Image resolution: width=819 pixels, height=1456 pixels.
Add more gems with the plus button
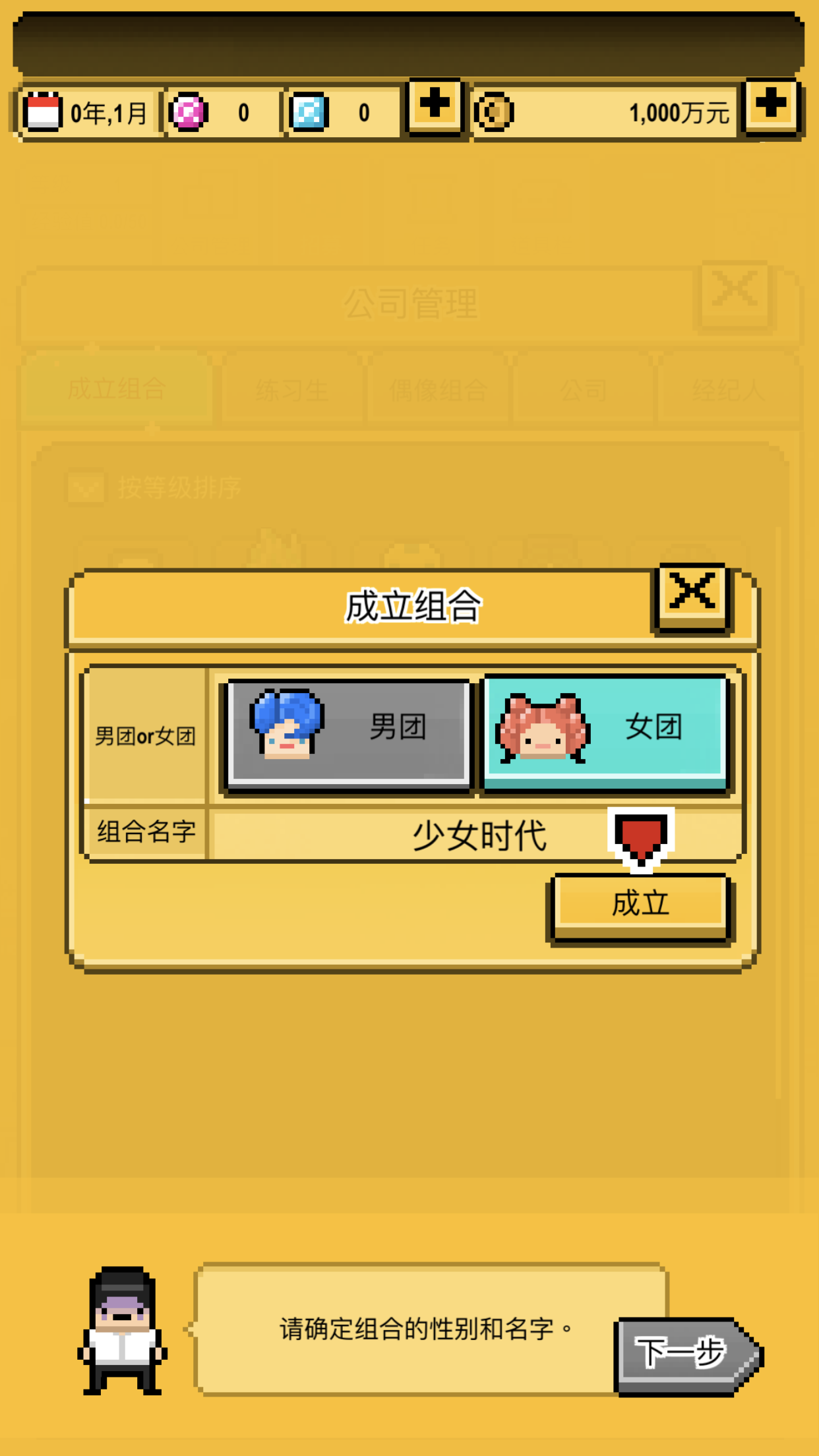pyautogui.click(x=435, y=106)
